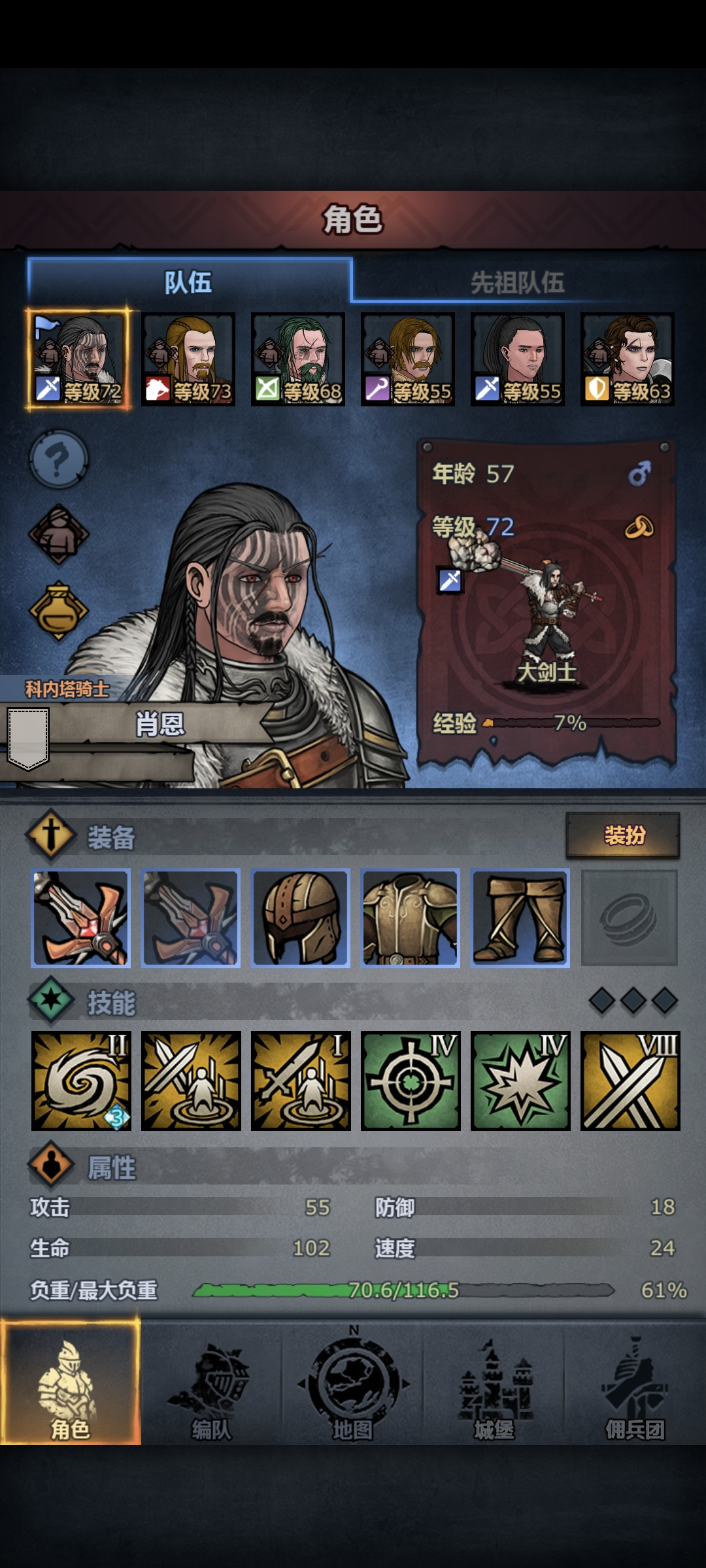
Task: Select the level 73 party member portrait
Action: [x=188, y=359]
